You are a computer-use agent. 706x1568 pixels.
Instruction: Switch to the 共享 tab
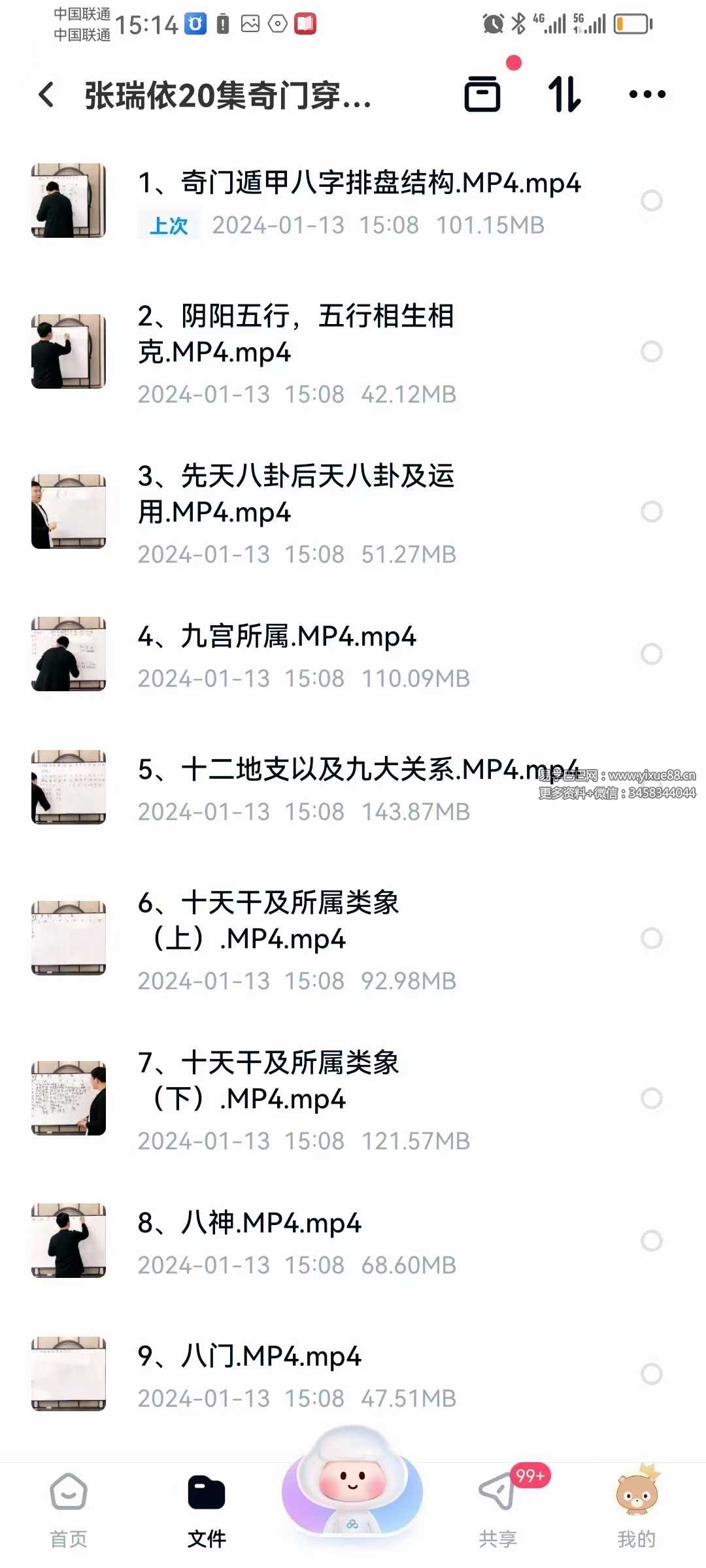[497, 1510]
